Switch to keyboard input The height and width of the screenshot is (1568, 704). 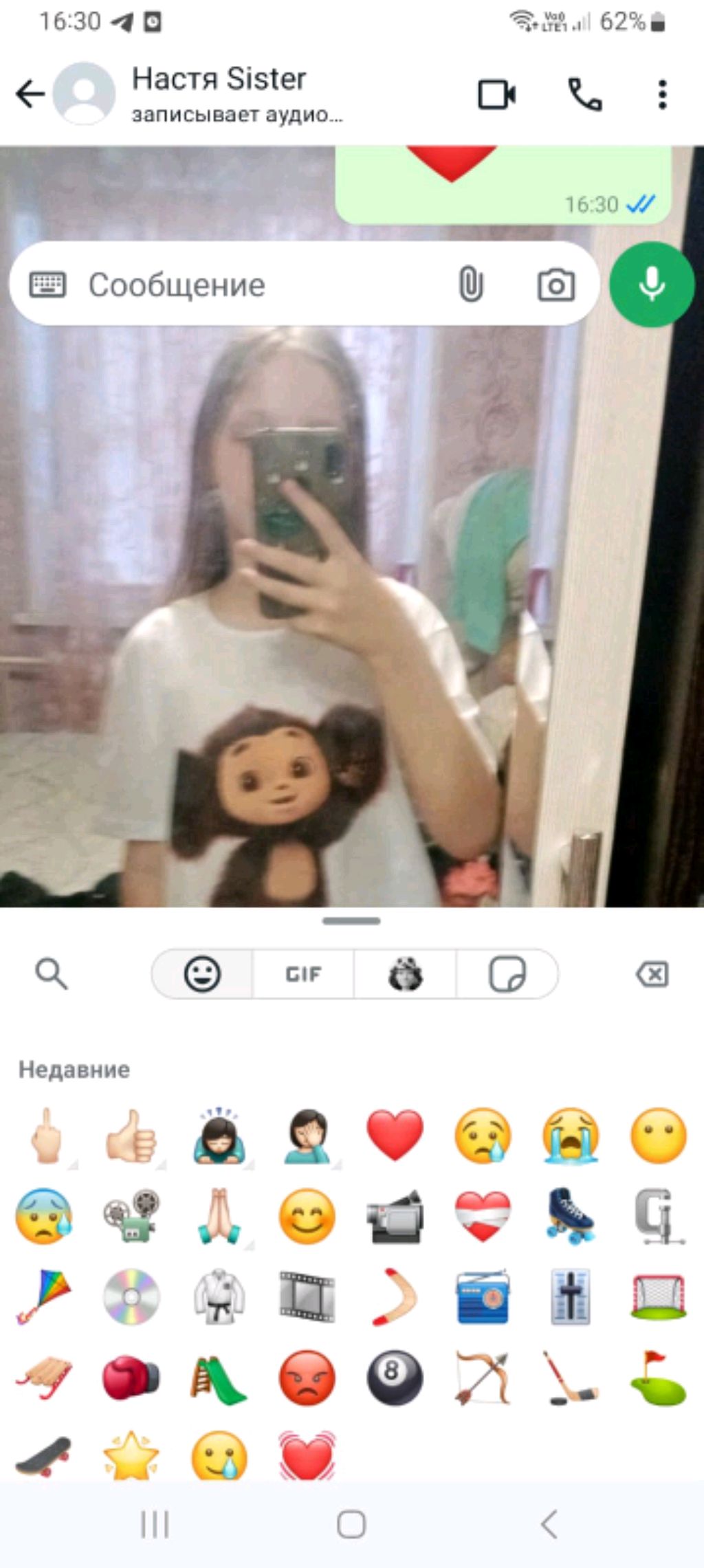pyautogui.click(x=47, y=284)
